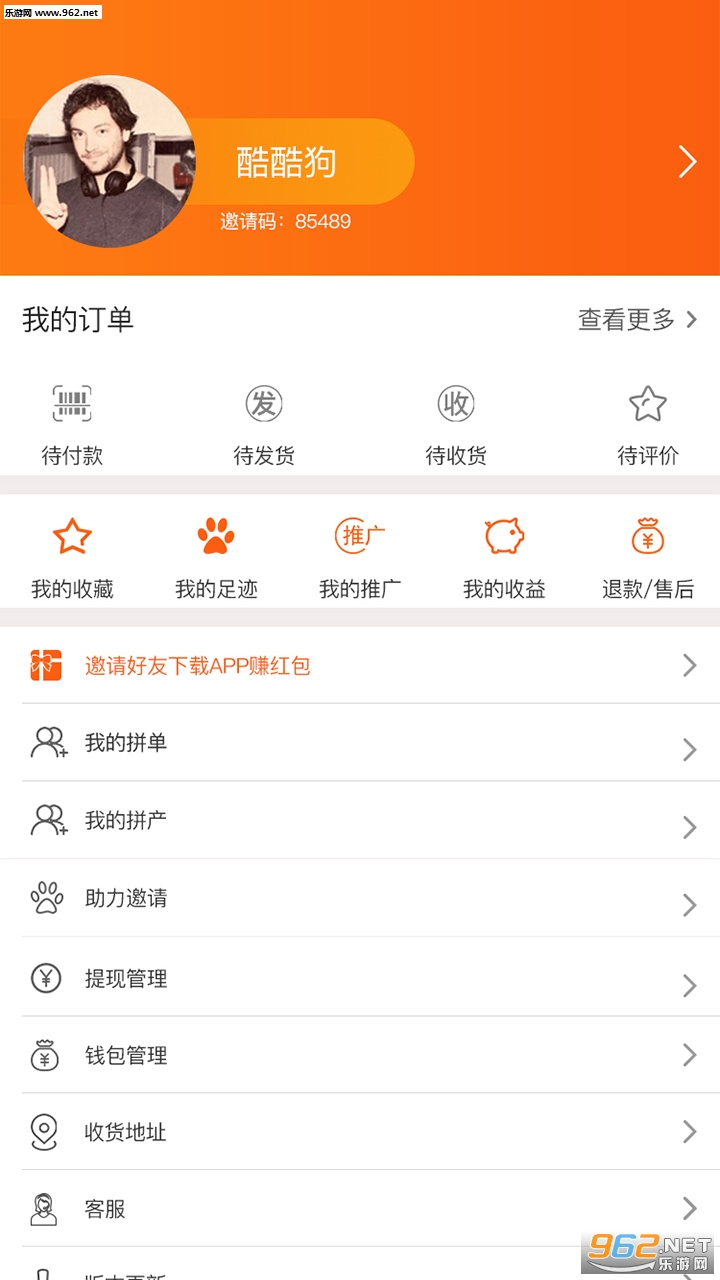Open 我的收藏 favorites

(72, 558)
